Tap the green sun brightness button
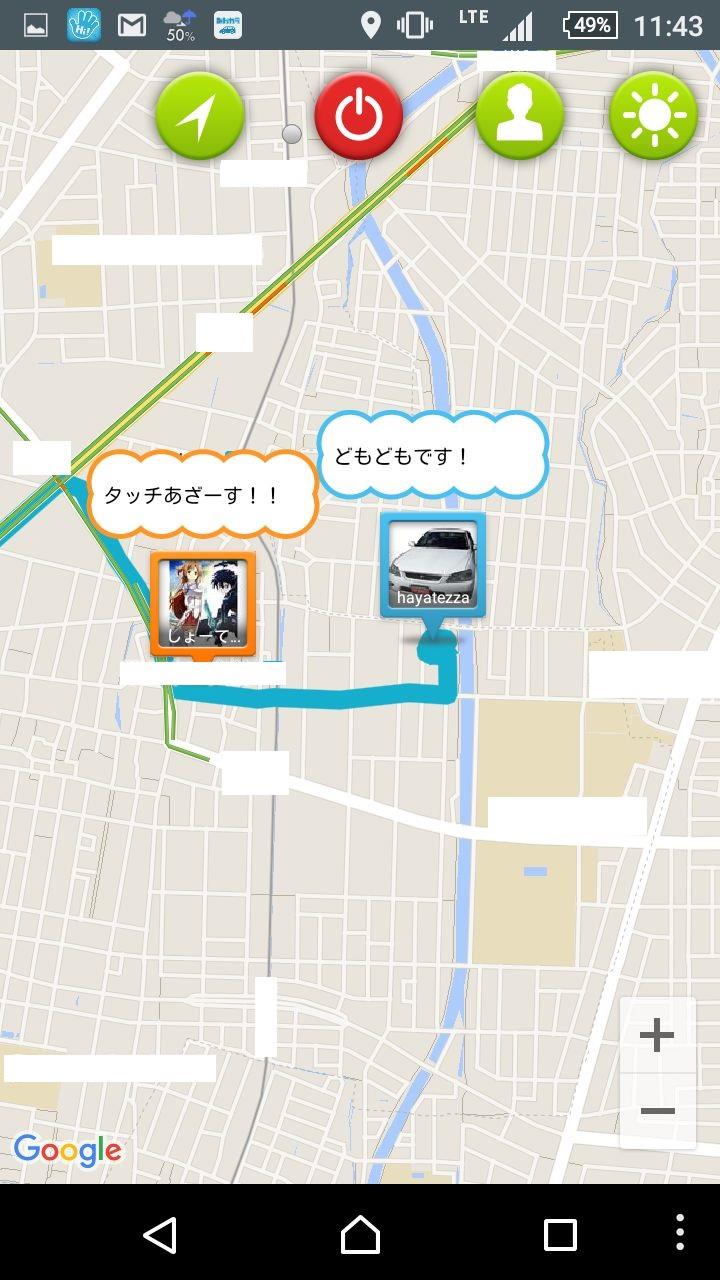This screenshot has height=1280, width=720. [x=653, y=116]
